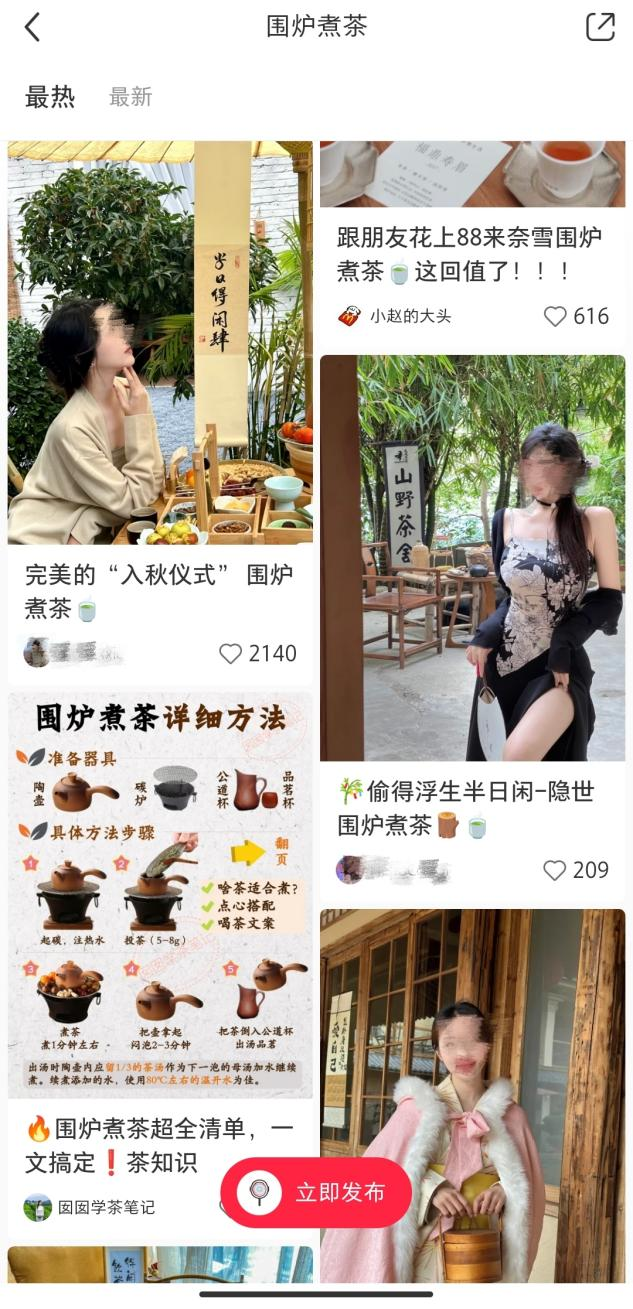Switch to the 最新 tab
The width and height of the screenshot is (633, 1309).
click(x=130, y=97)
